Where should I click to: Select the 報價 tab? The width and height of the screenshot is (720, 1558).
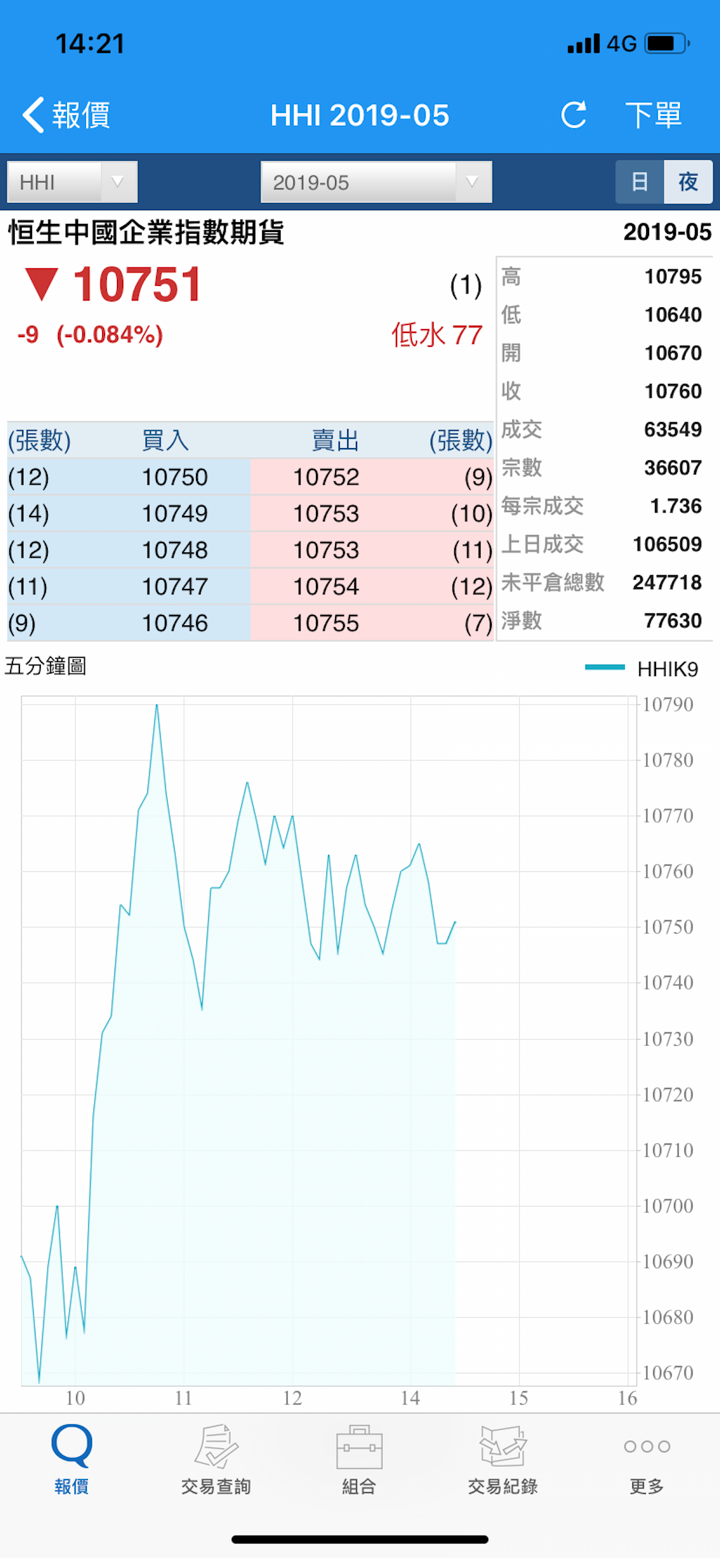coord(72,1461)
